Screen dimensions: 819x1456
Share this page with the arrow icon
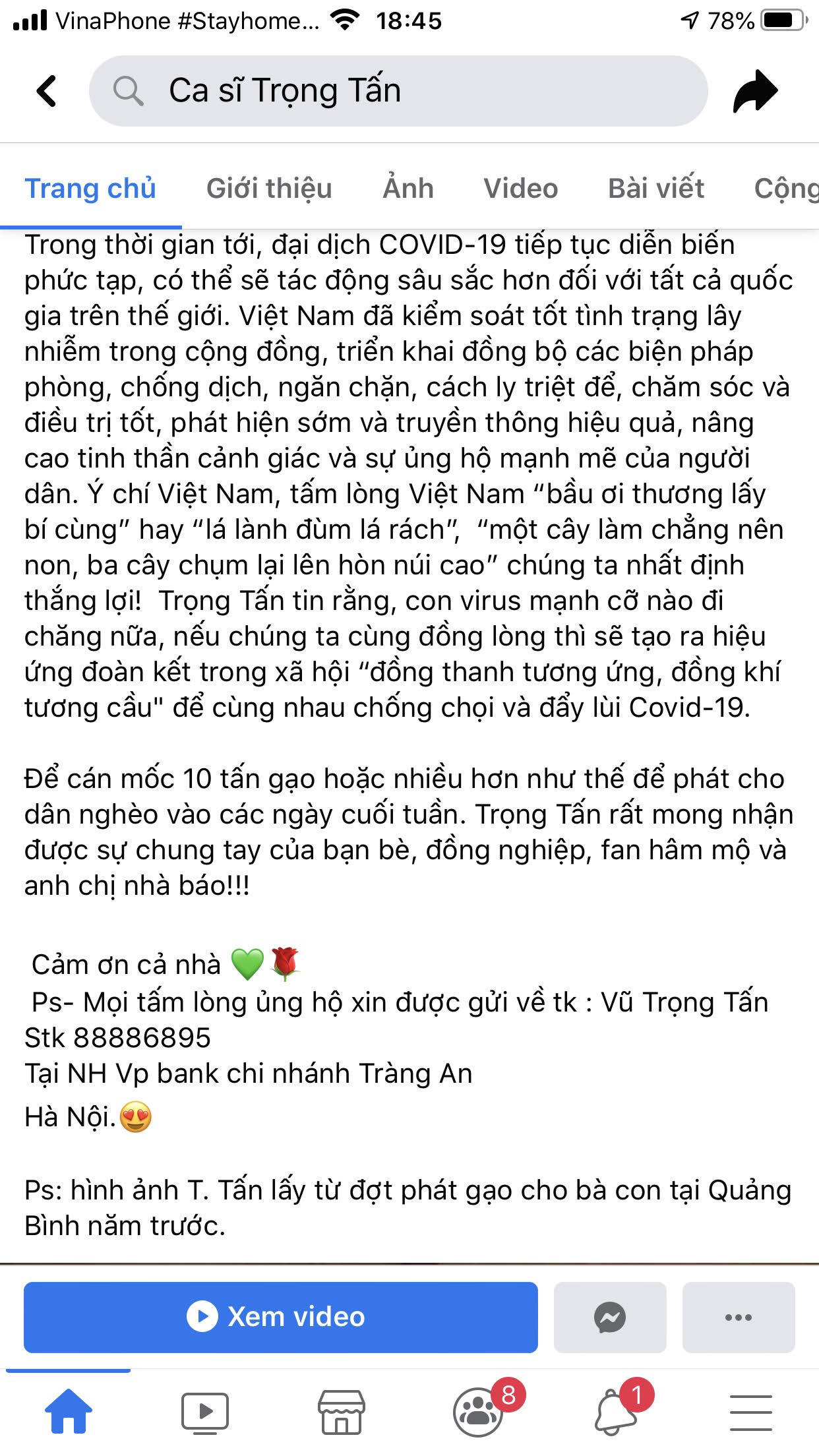(x=756, y=91)
